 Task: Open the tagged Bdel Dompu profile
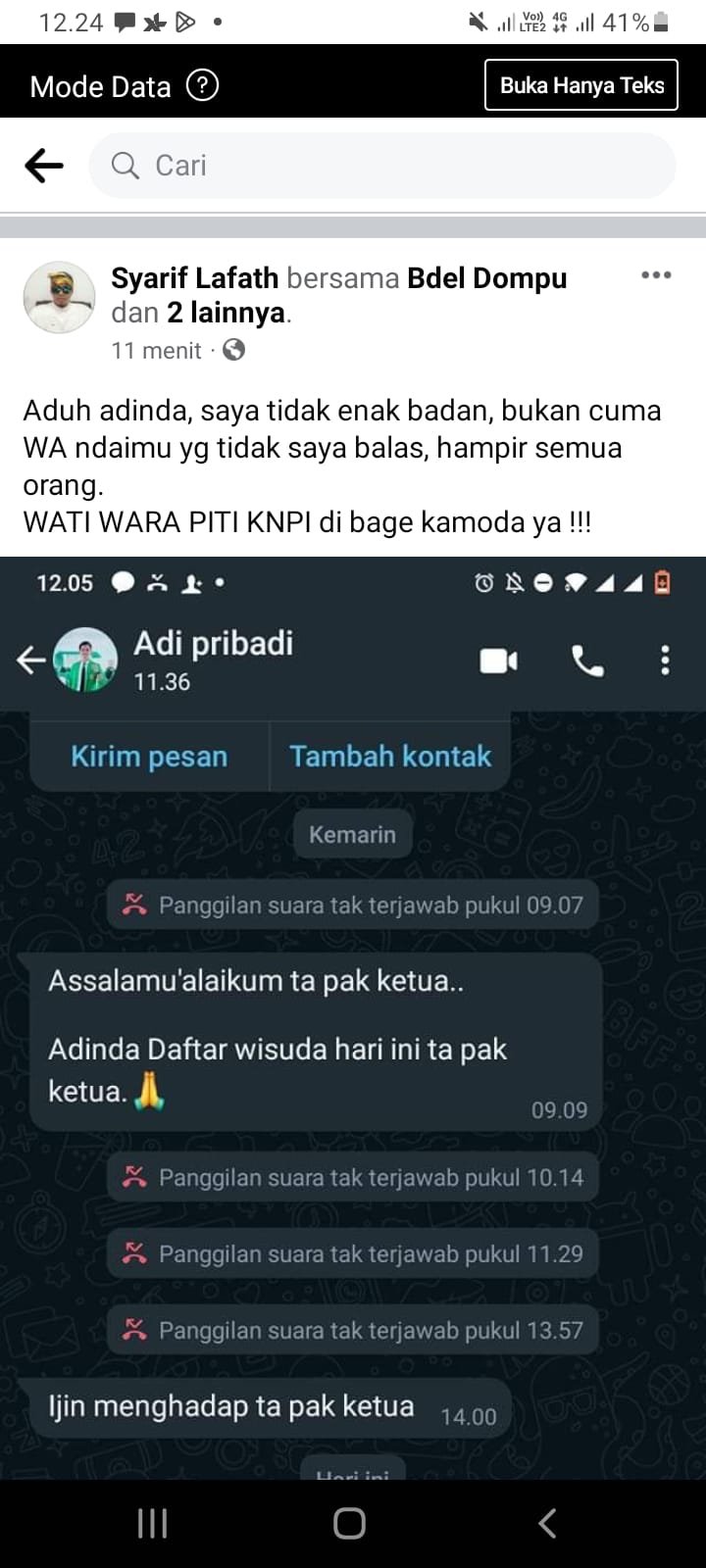pyautogui.click(x=487, y=278)
